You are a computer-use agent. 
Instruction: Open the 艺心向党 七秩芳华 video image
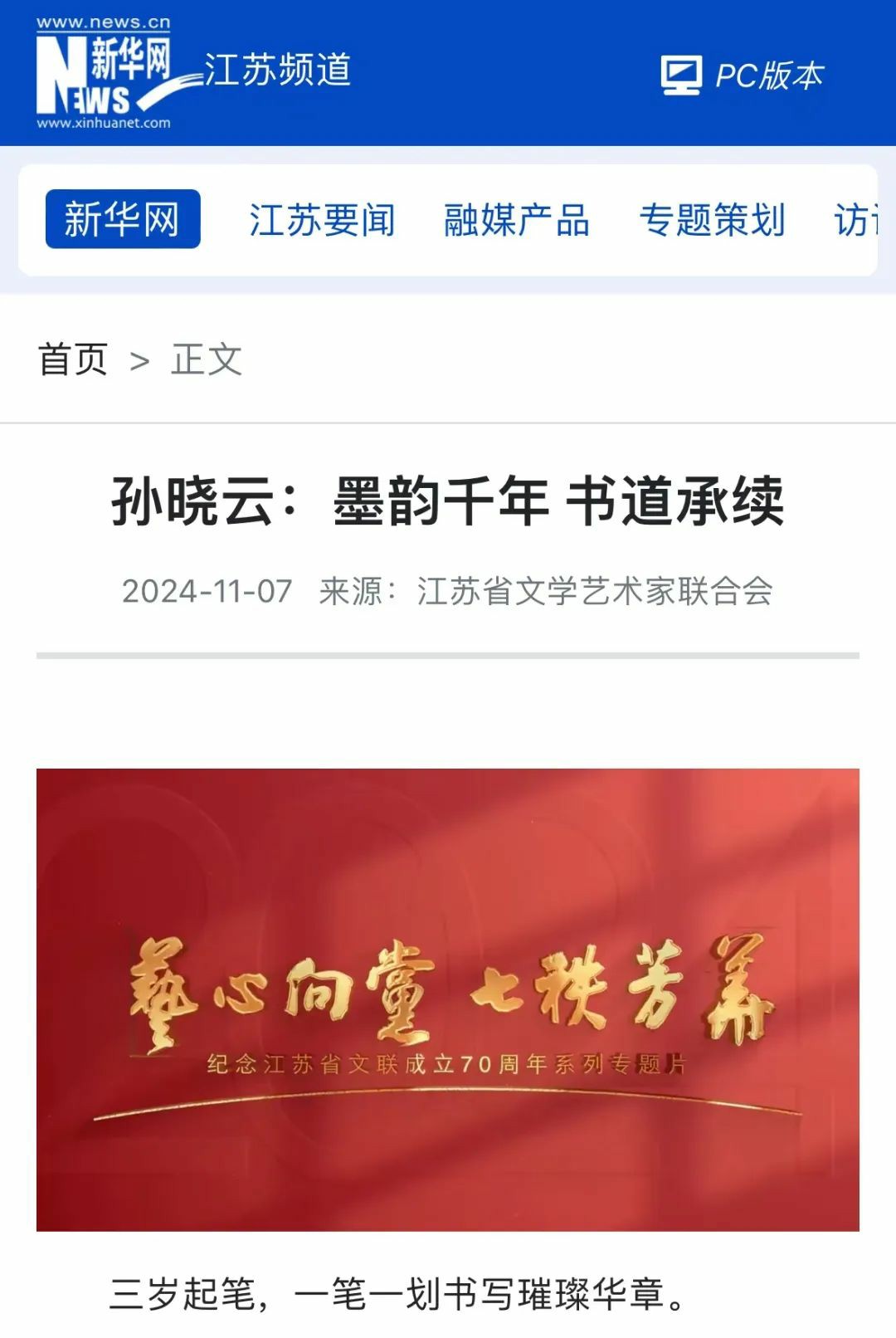coord(448,999)
